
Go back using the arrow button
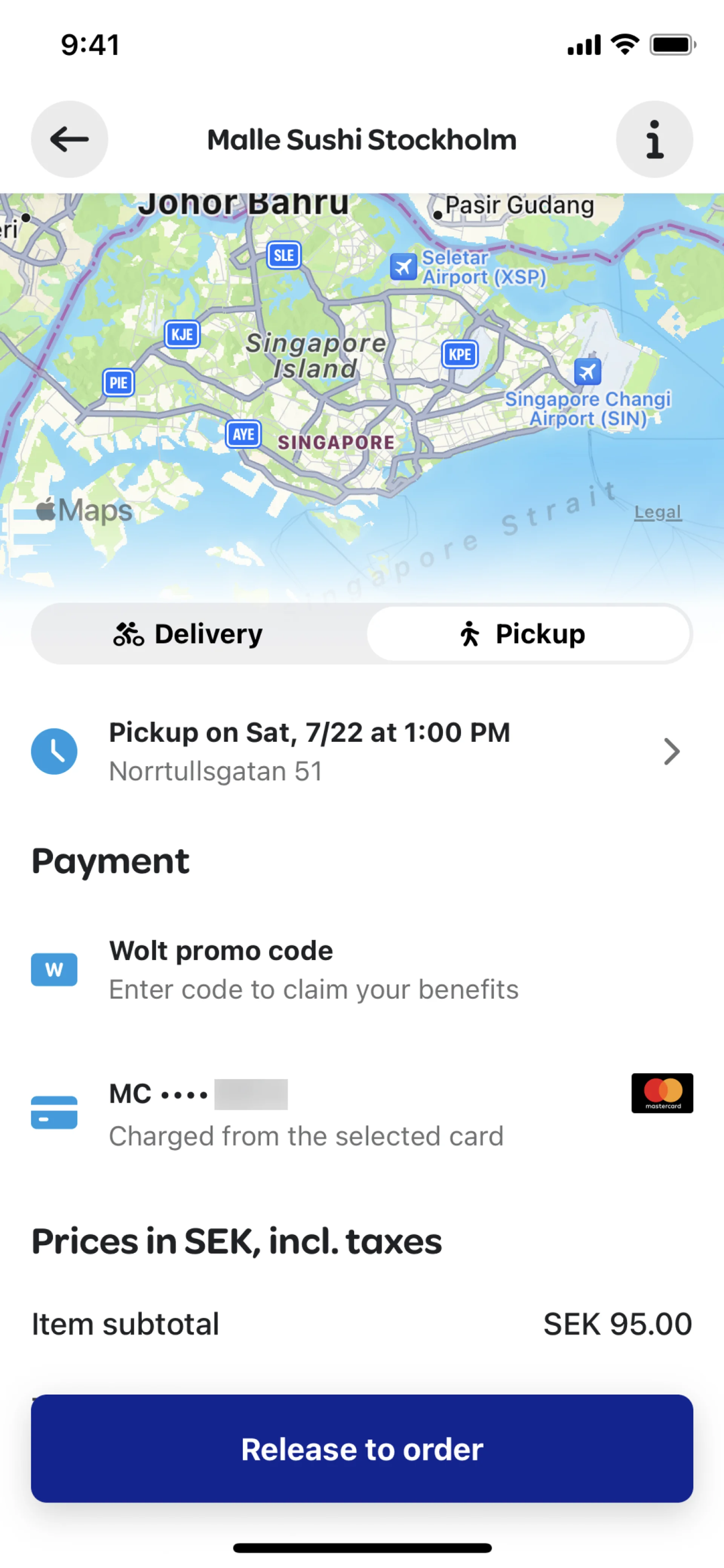click(69, 140)
